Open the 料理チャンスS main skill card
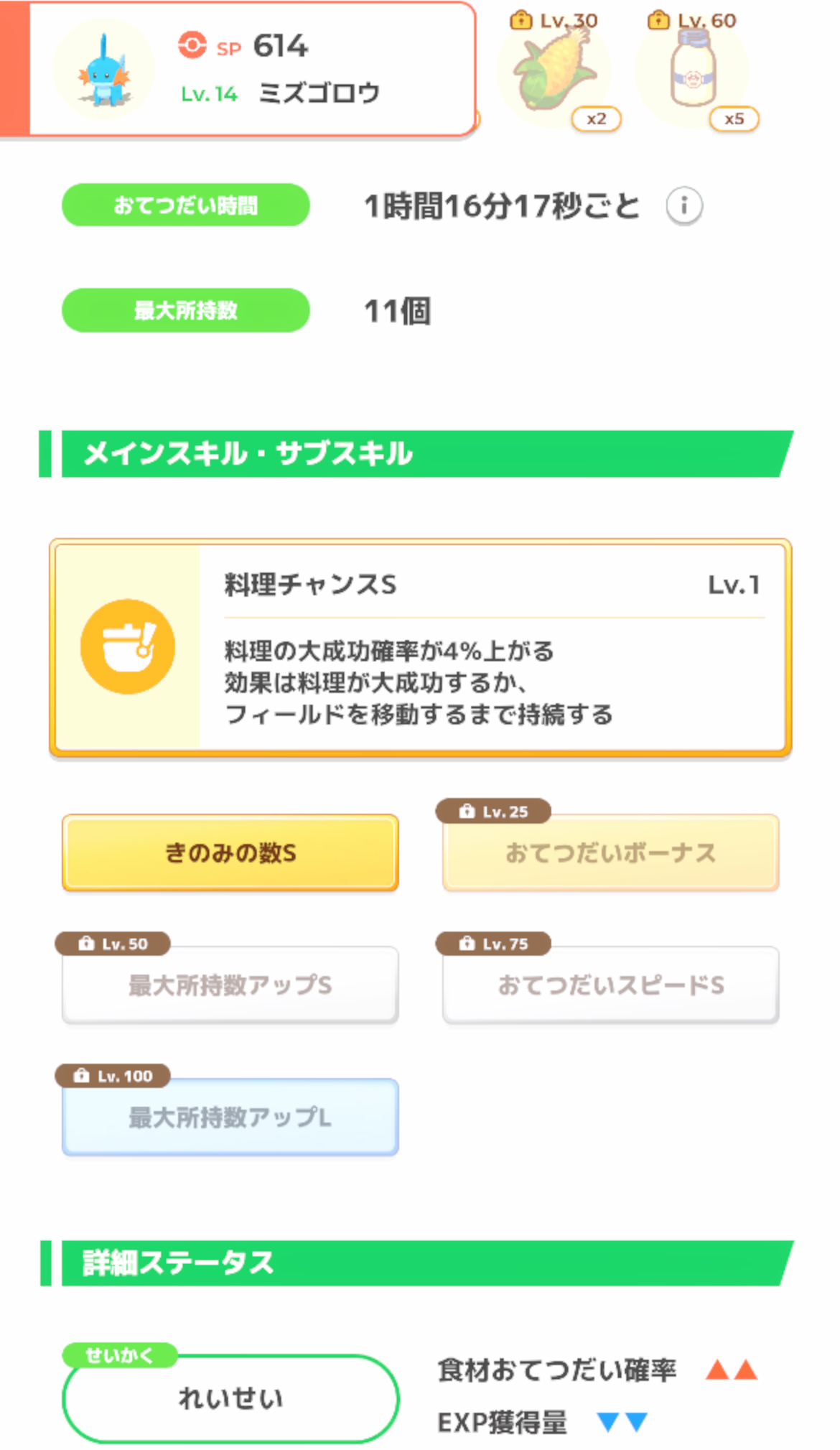 coord(420,647)
